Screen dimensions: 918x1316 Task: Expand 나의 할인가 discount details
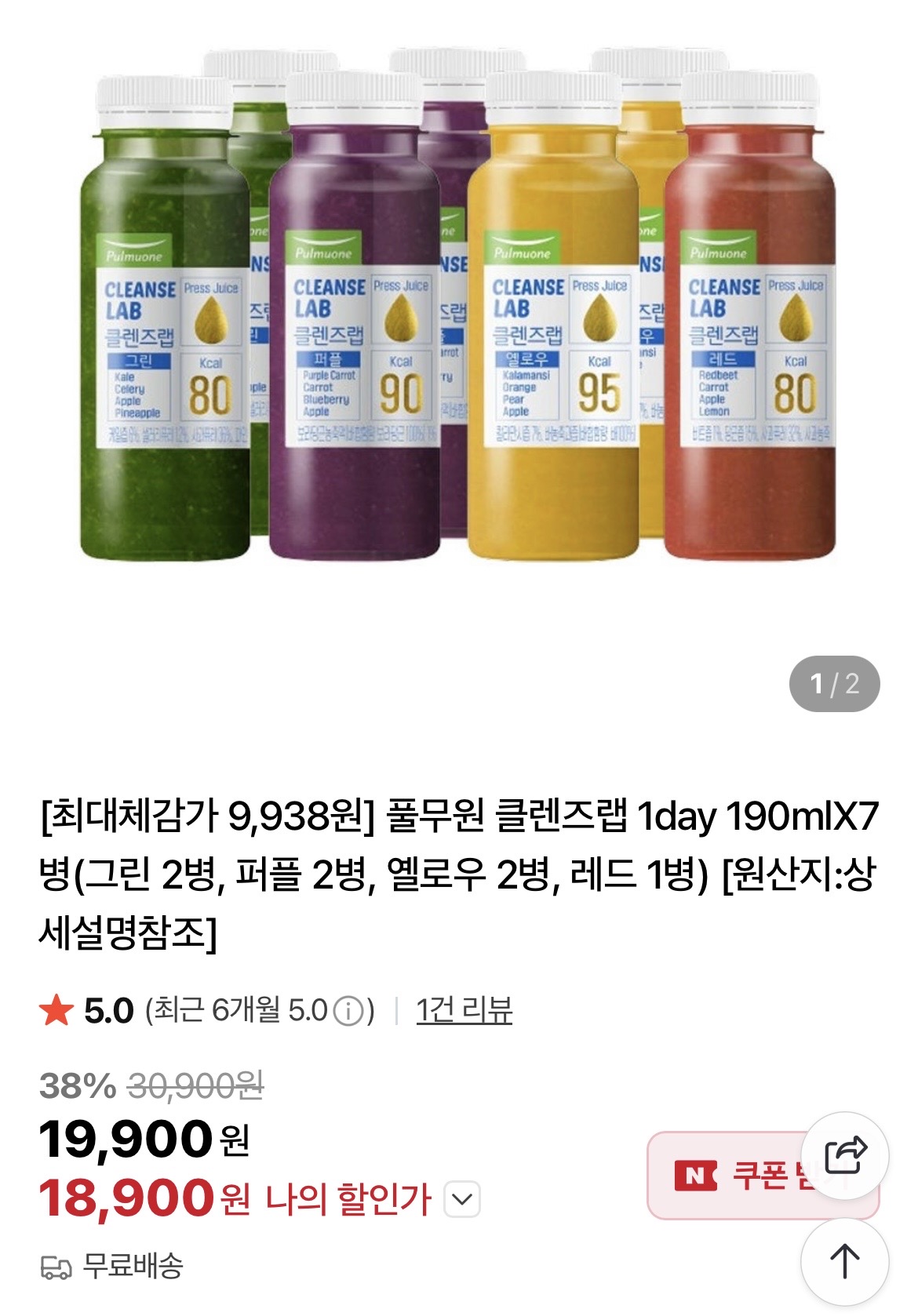(x=462, y=1199)
